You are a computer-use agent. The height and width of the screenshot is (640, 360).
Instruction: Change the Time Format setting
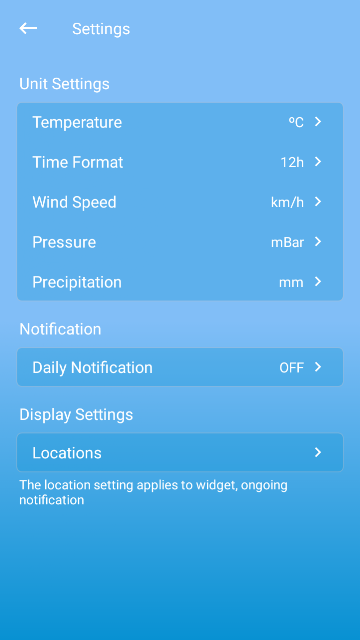pyautogui.click(x=180, y=162)
